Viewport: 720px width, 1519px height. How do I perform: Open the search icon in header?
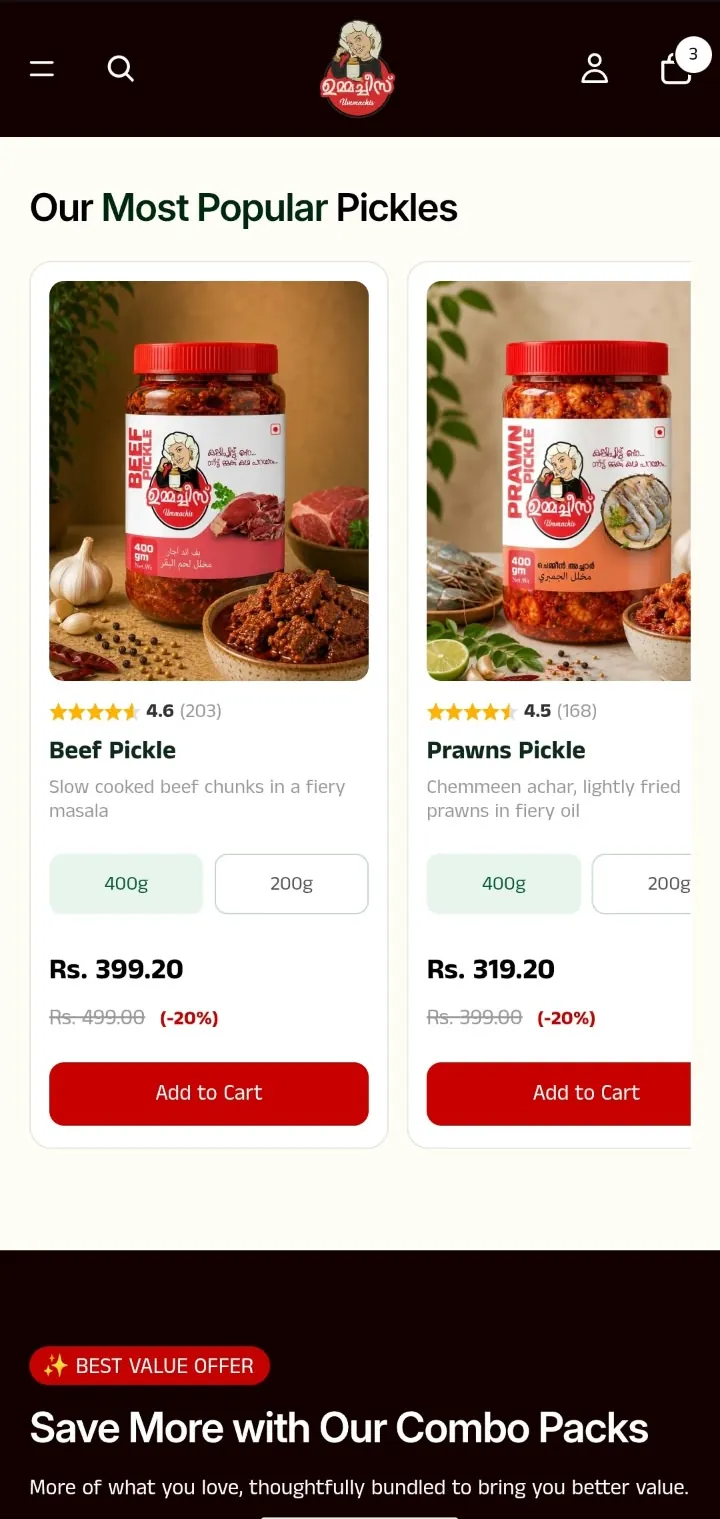(x=121, y=69)
